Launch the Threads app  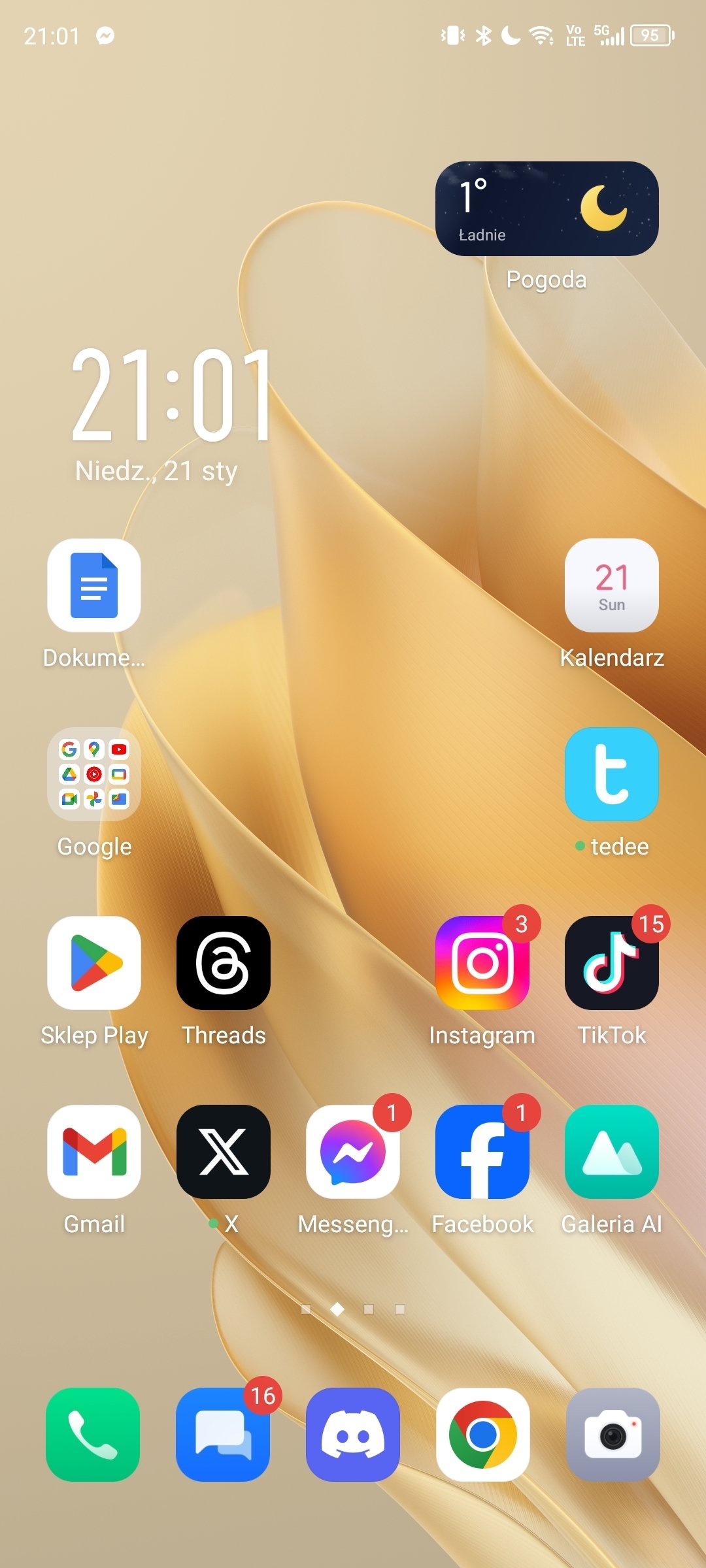(224, 963)
